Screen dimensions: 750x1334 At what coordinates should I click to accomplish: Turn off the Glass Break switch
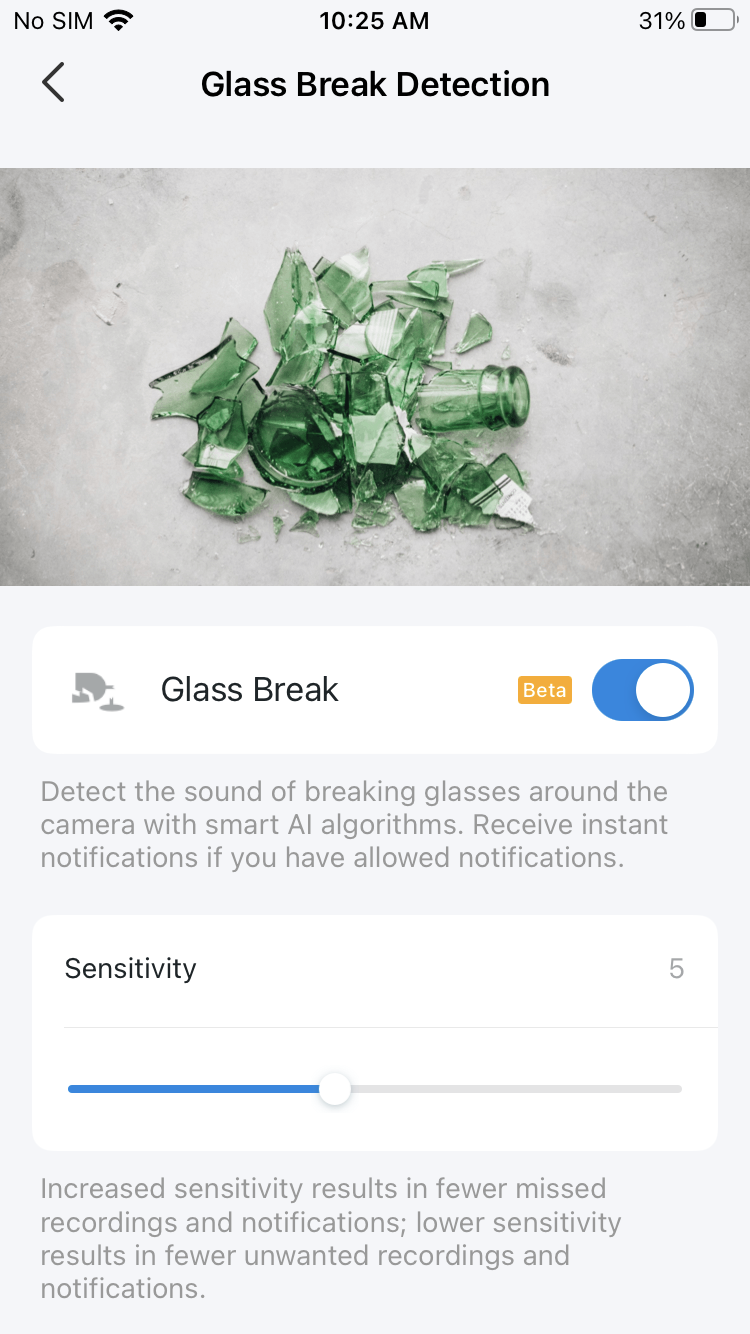642,690
